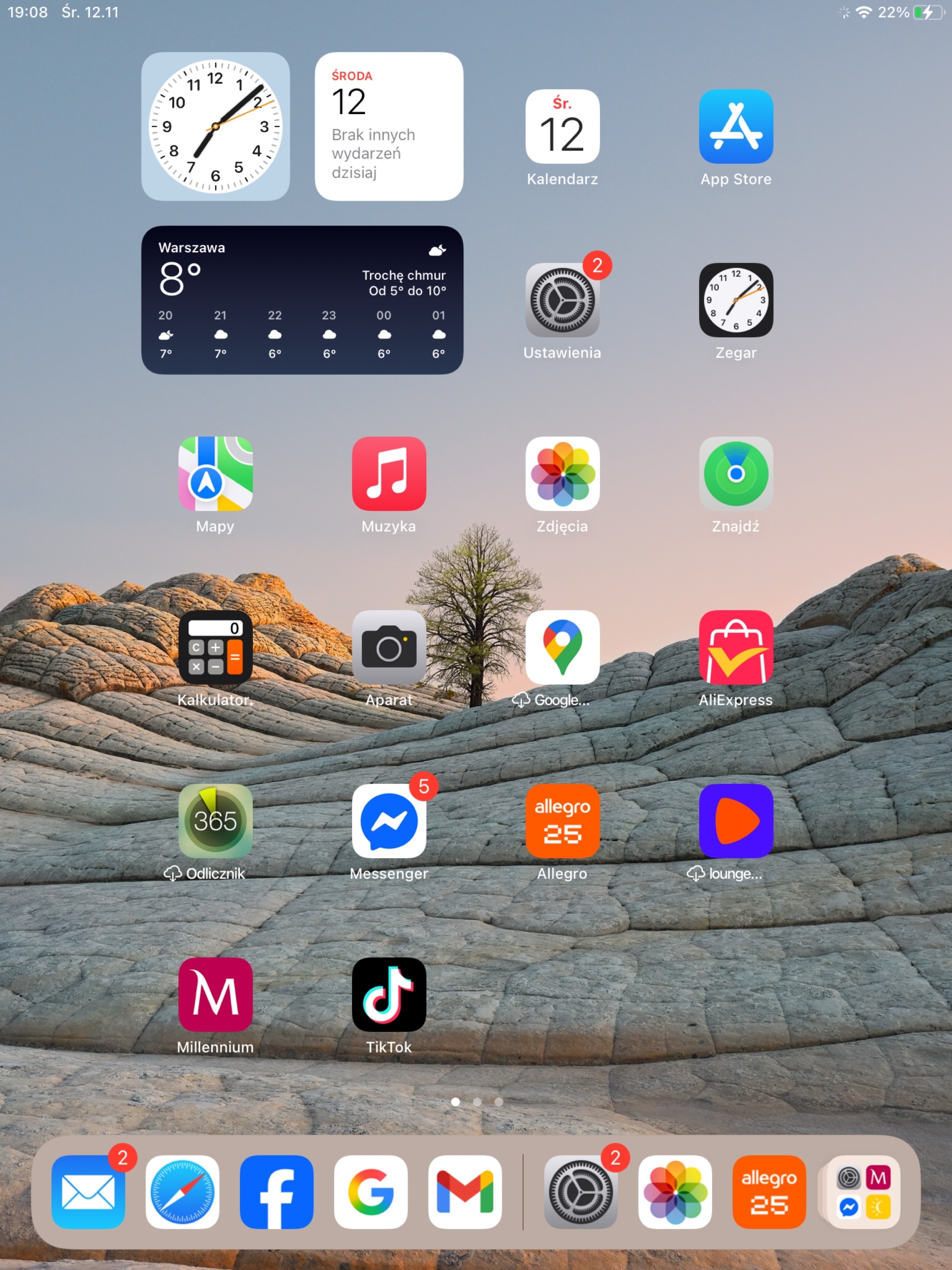The image size is (952, 1270).
Task: Open the Znajdź app
Action: [736, 474]
